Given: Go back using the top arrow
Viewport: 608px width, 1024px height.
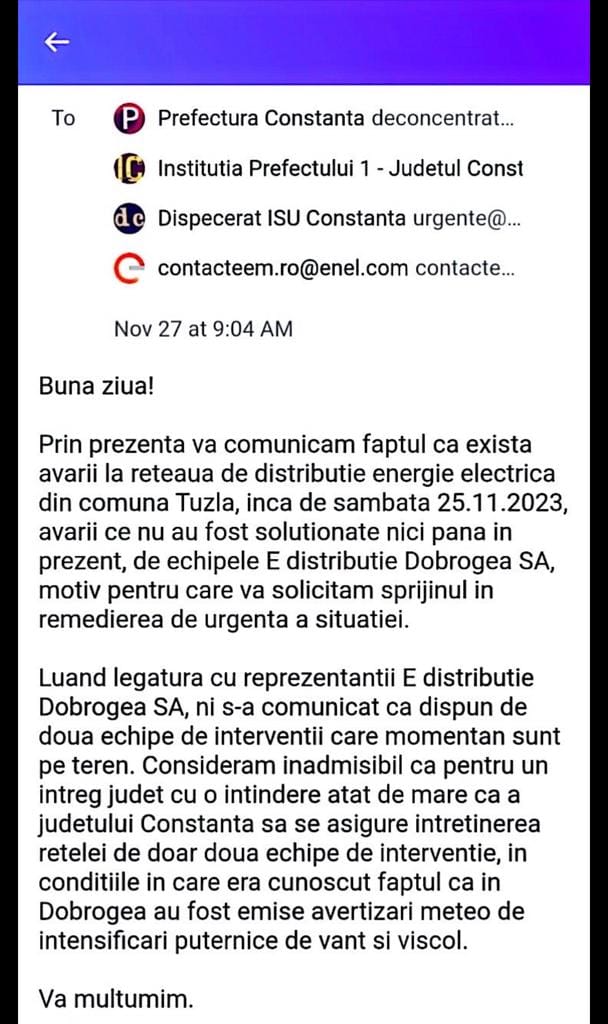Looking at the screenshot, I should pos(57,42).
